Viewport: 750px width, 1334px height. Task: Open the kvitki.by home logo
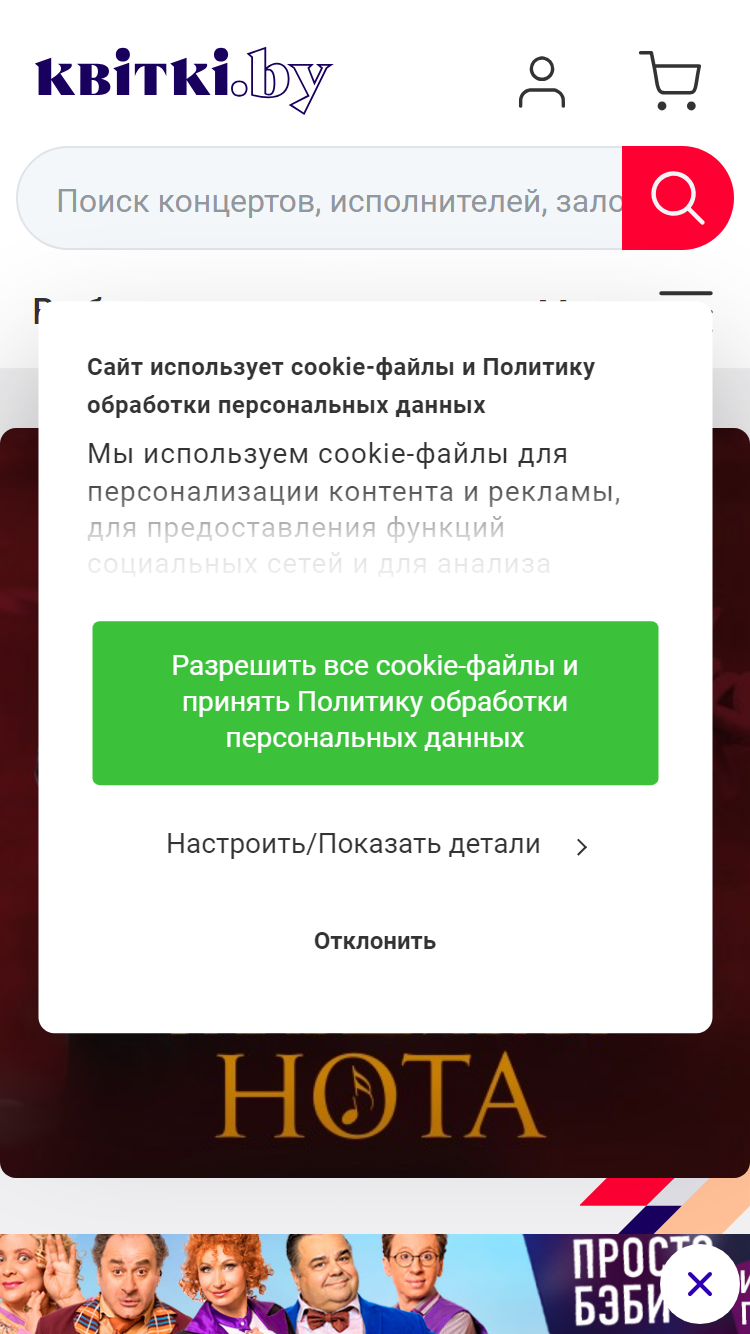[x=184, y=80]
